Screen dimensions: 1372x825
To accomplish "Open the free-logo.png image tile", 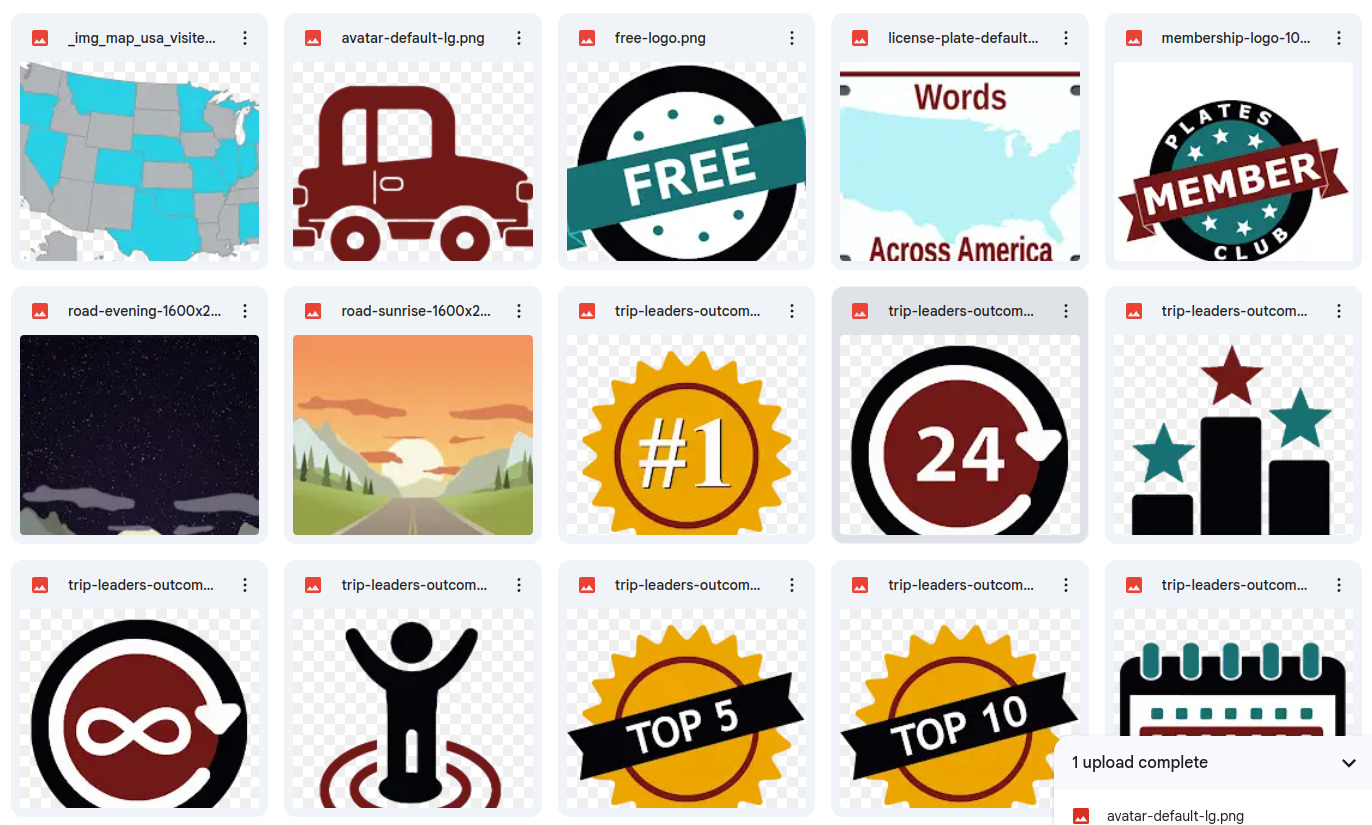I will coord(686,161).
